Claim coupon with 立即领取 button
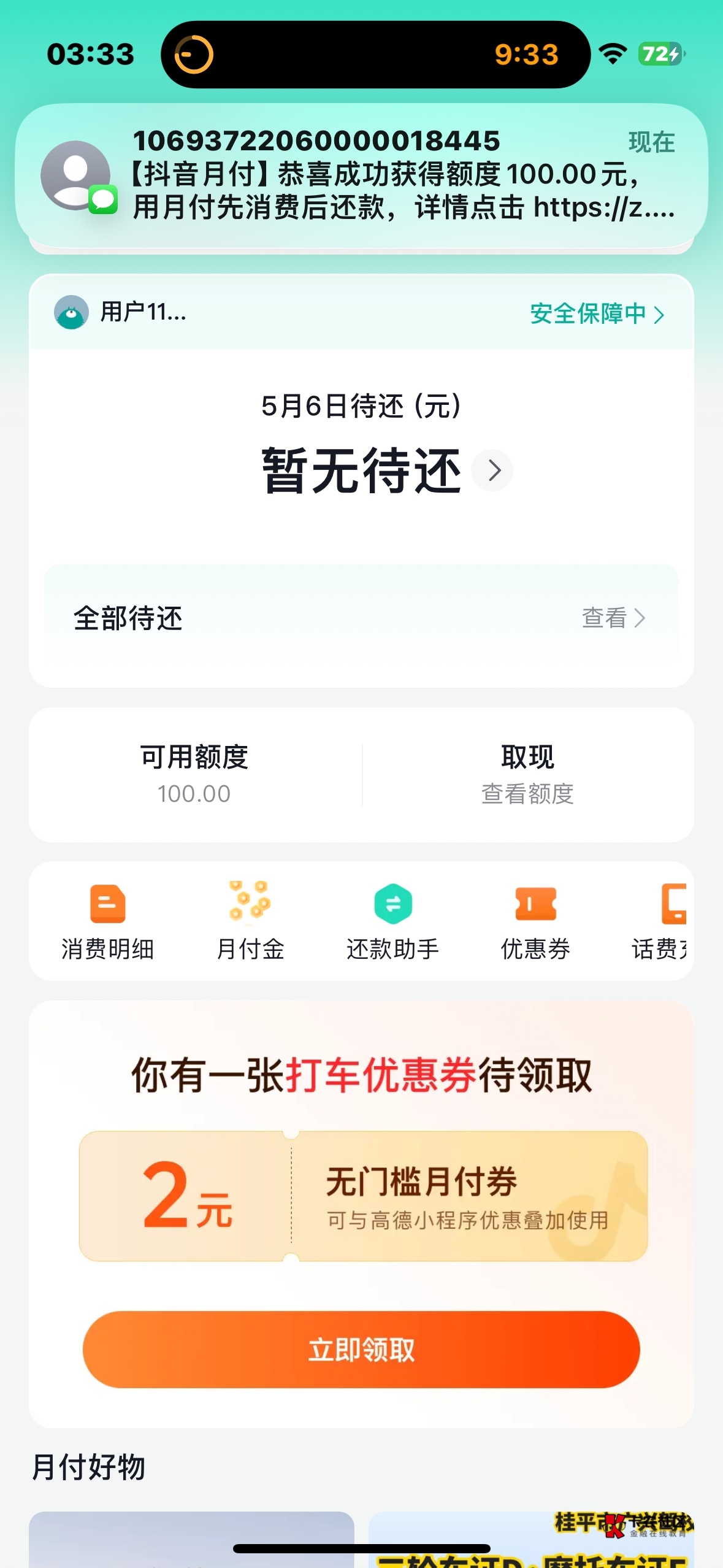 click(361, 1350)
